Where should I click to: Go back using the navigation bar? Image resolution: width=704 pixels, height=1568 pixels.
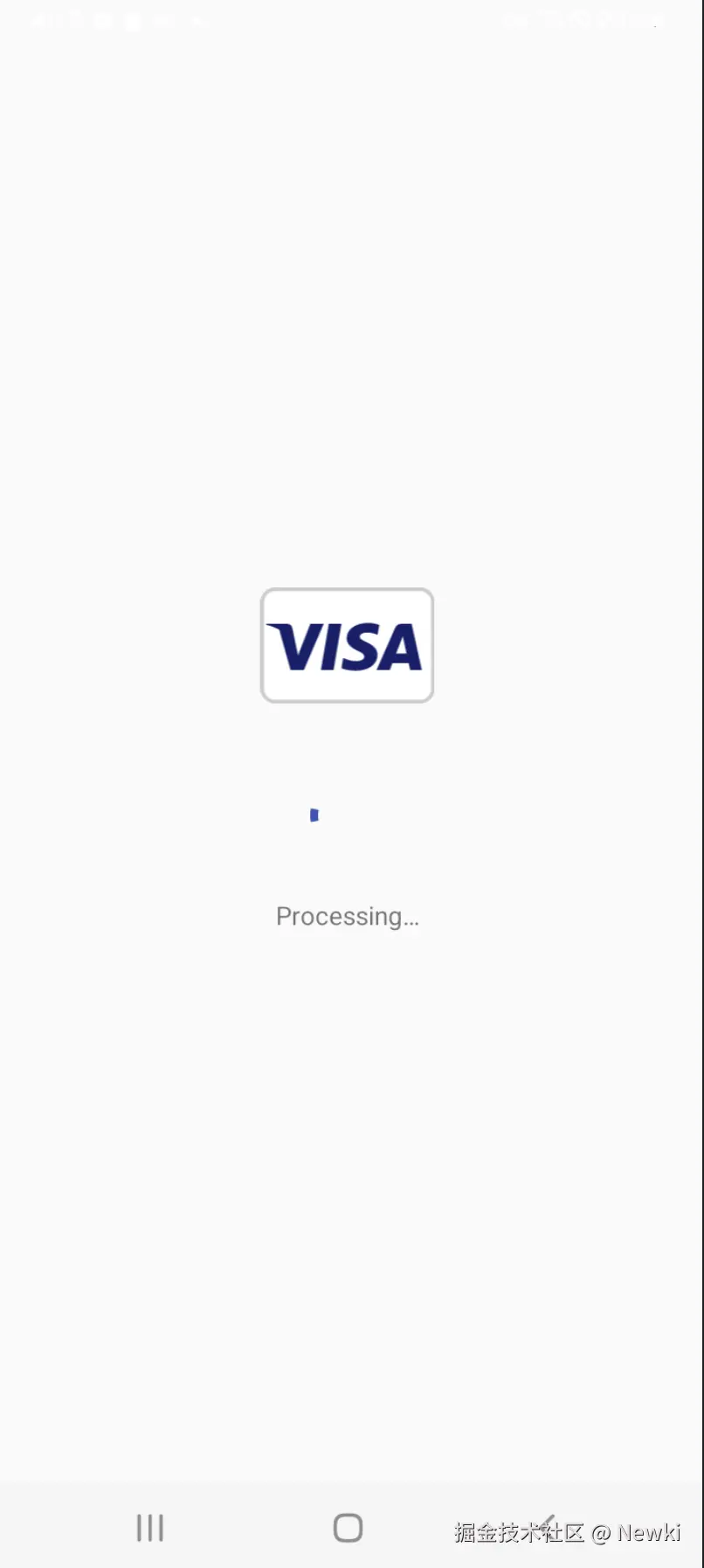pos(547,1526)
